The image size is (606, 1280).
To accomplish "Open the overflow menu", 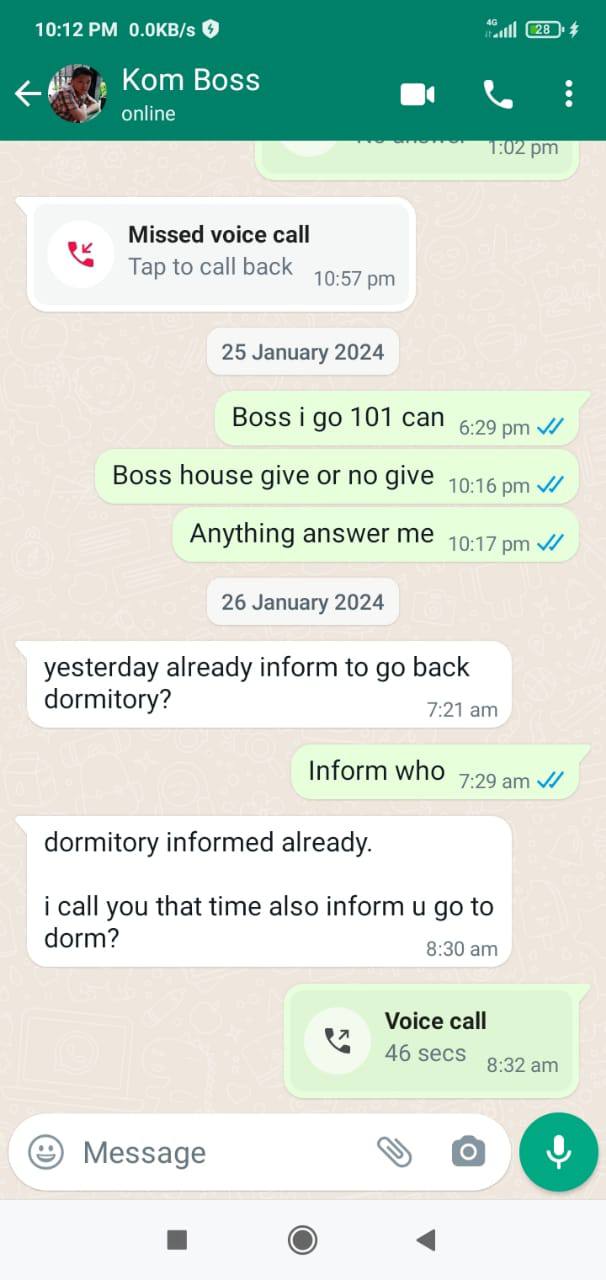I will point(568,94).
